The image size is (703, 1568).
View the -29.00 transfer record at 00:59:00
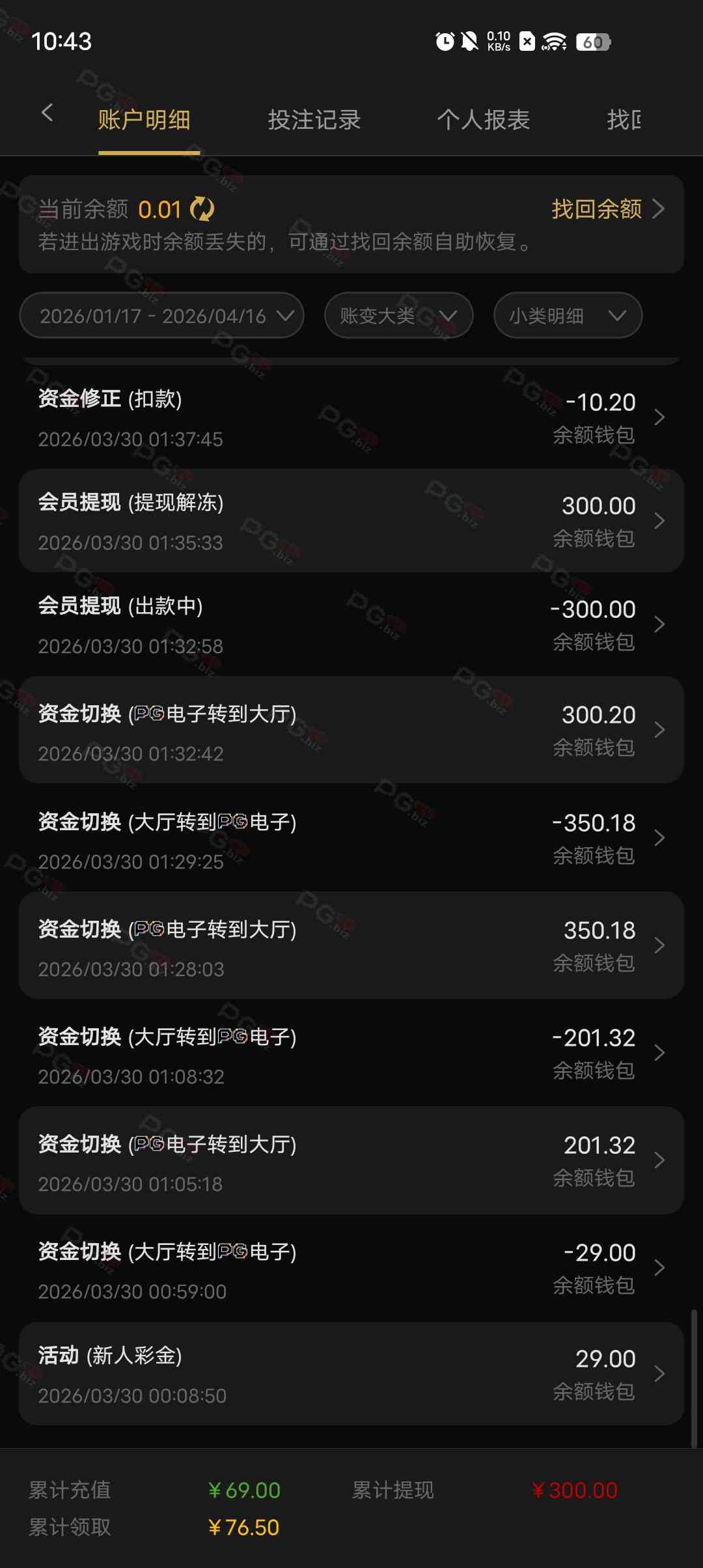click(351, 1268)
